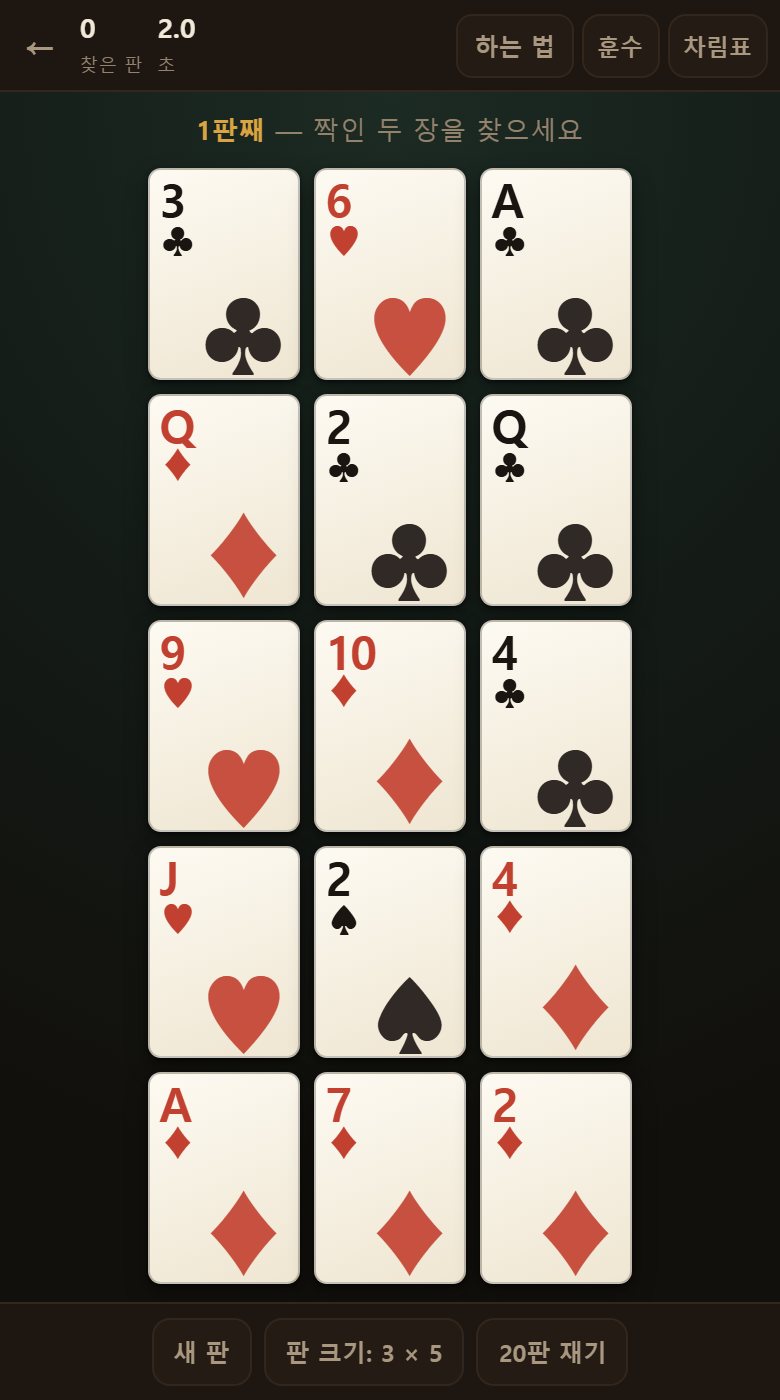This screenshot has width=780, height=1400.
Task: Choose the ace of clubs card
Action: tap(556, 274)
